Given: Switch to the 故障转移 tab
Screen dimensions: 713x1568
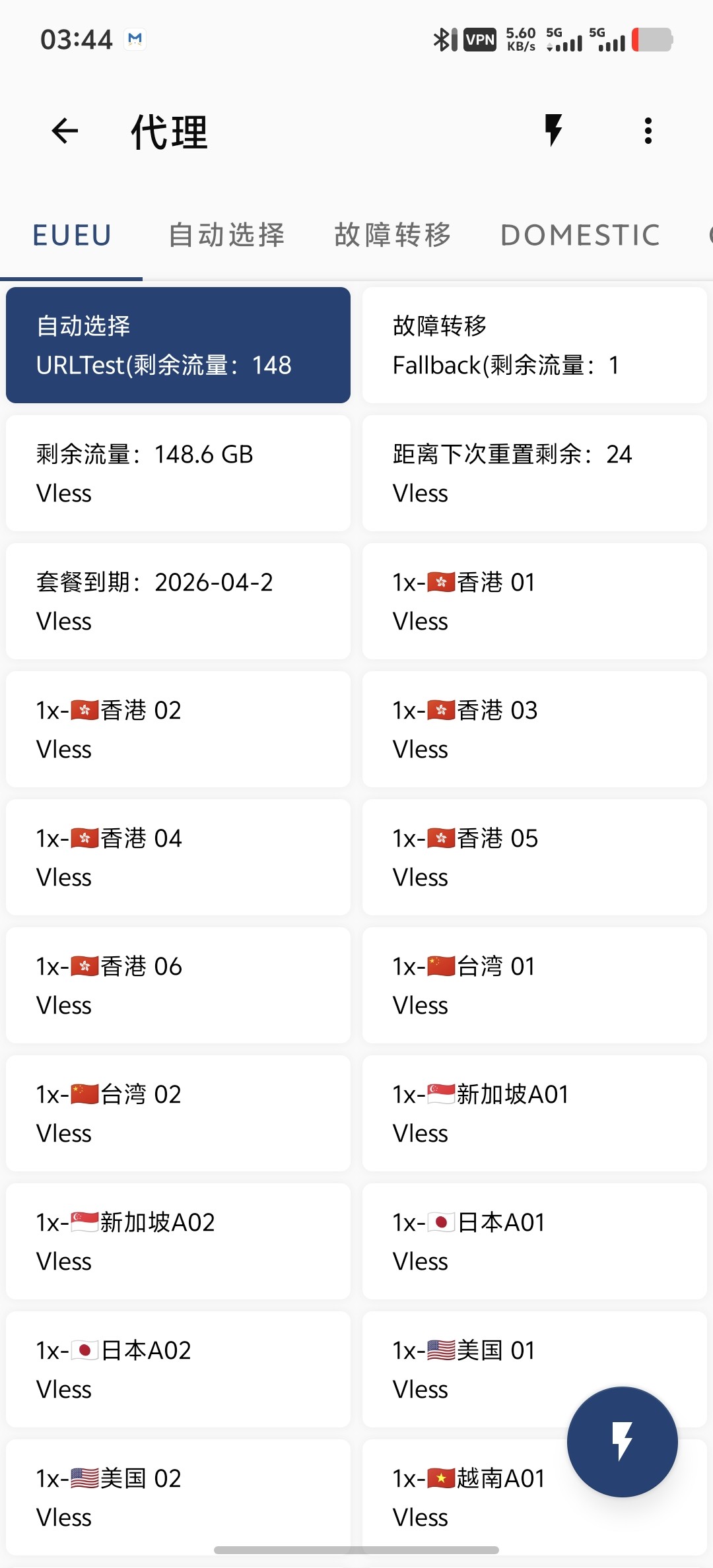Looking at the screenshot, I should pos(393,236).
